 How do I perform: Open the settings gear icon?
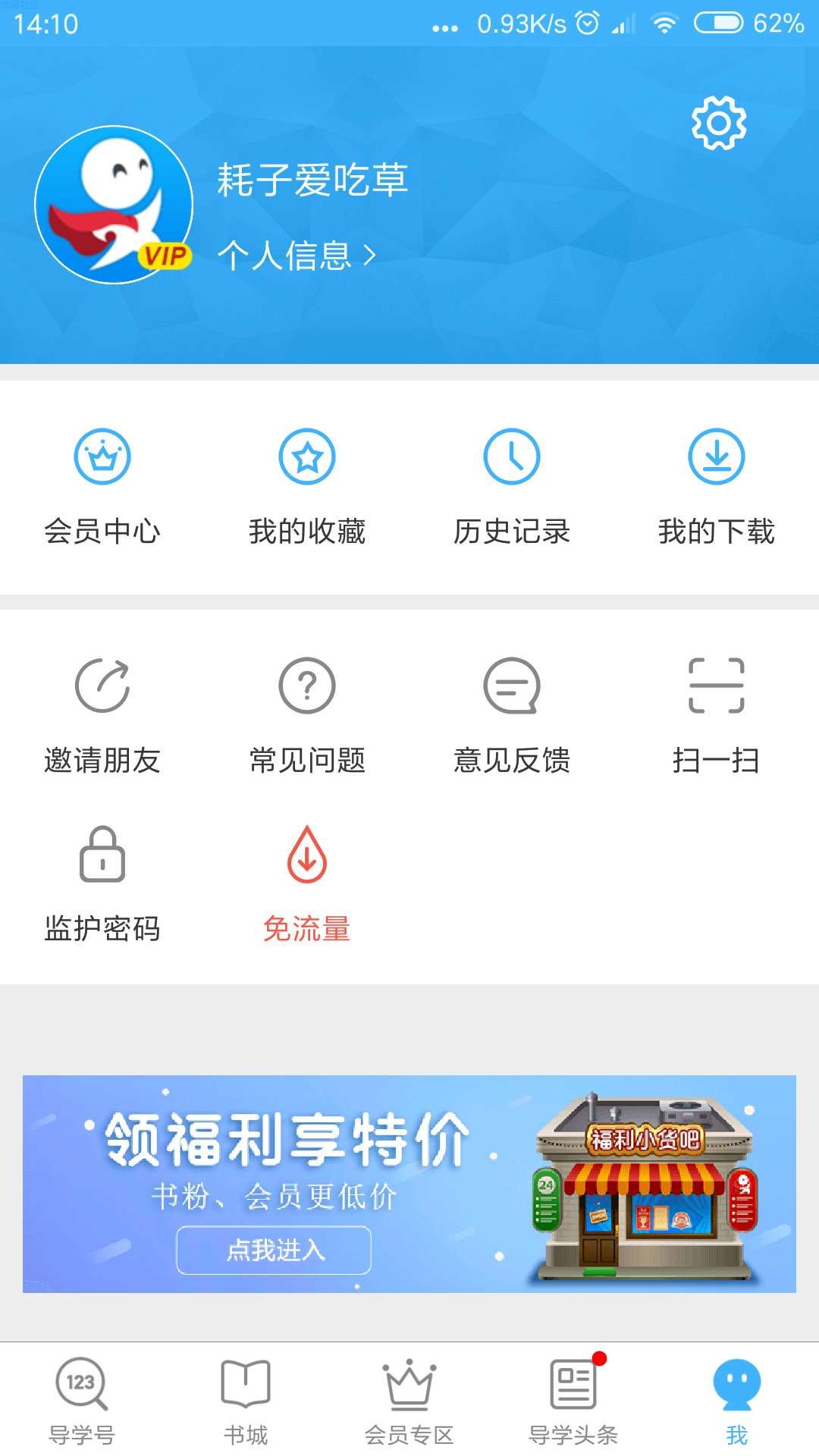[719, 124]
